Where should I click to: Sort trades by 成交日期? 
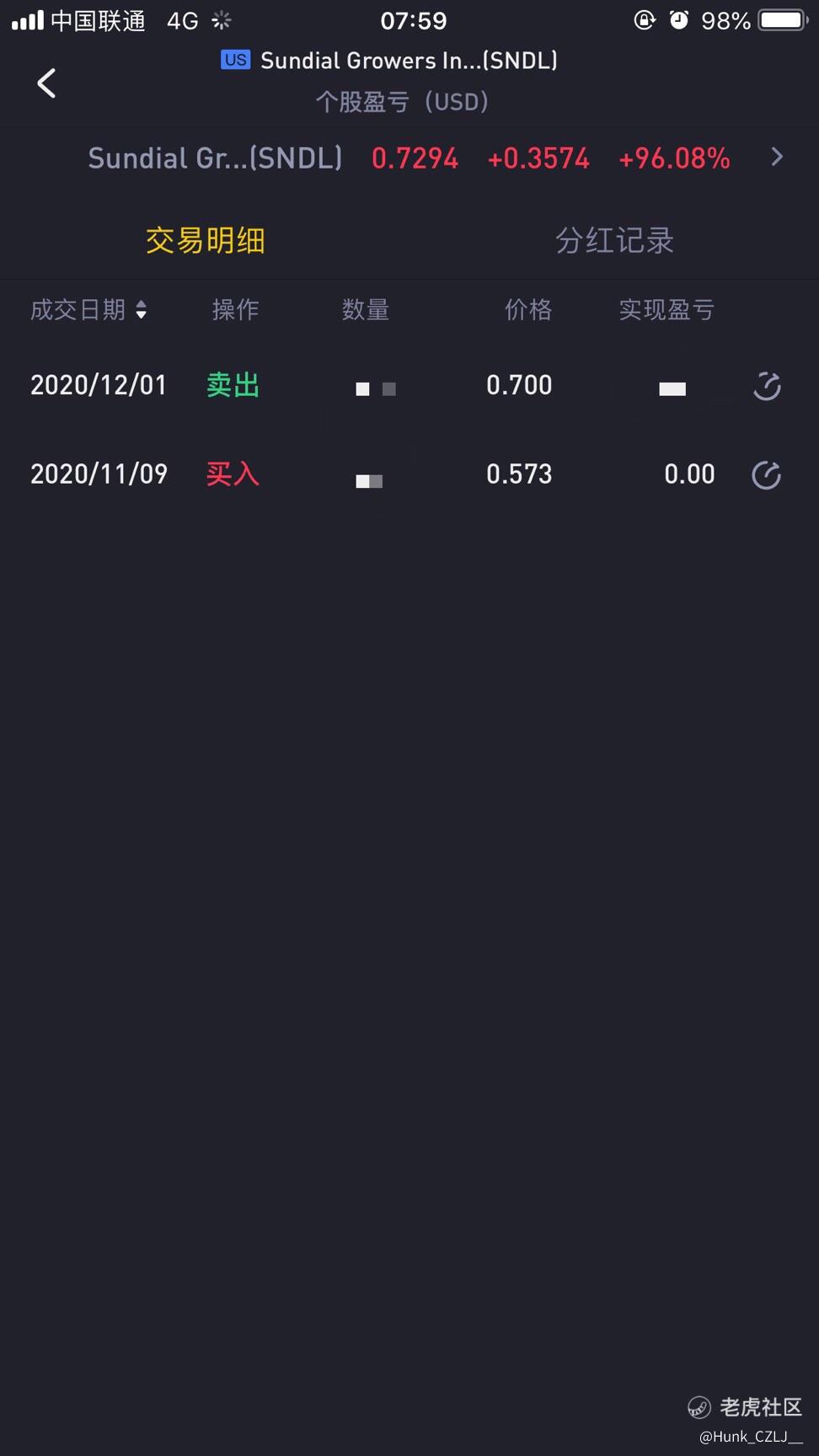[x=88, y=310]
